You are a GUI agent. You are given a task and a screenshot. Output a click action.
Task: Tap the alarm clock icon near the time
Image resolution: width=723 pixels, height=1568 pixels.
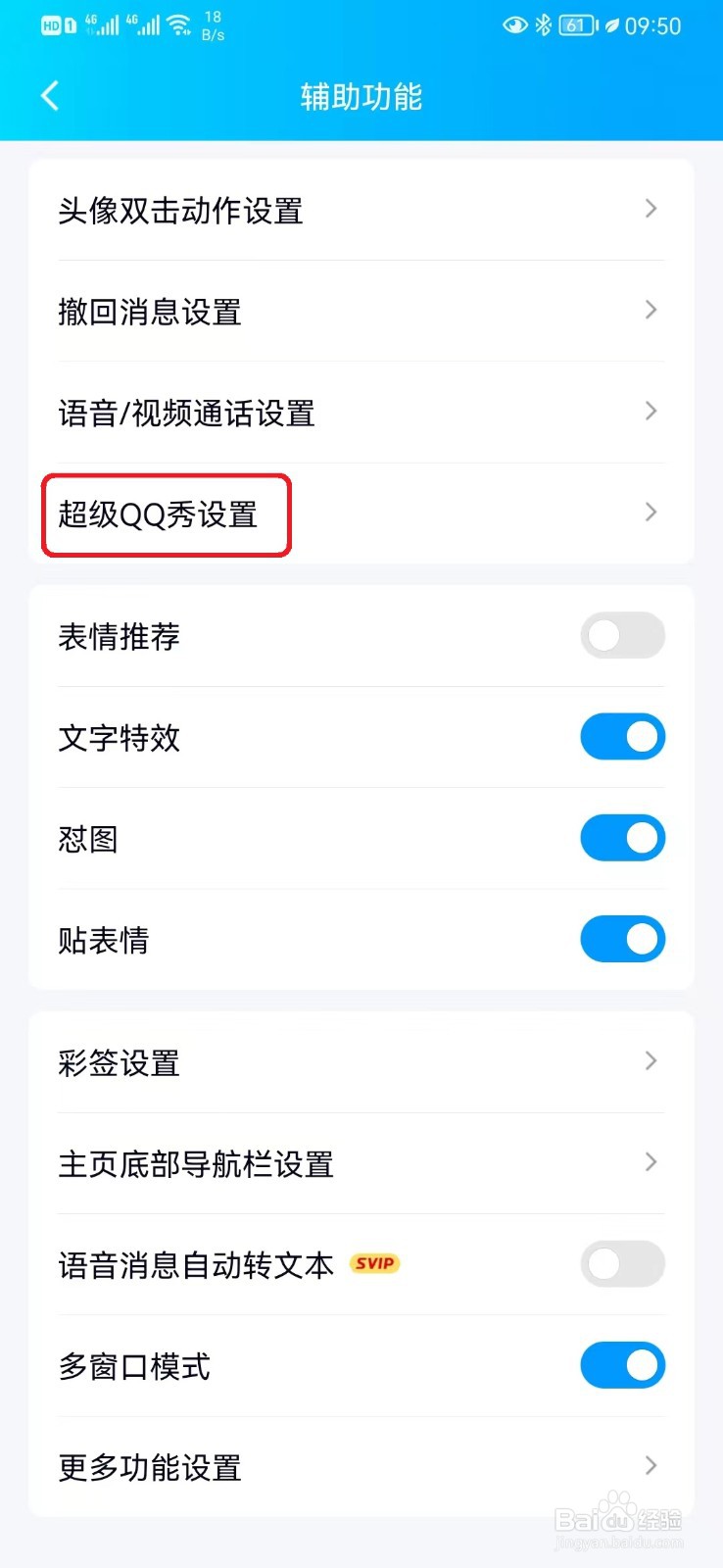tap(612, 24)
